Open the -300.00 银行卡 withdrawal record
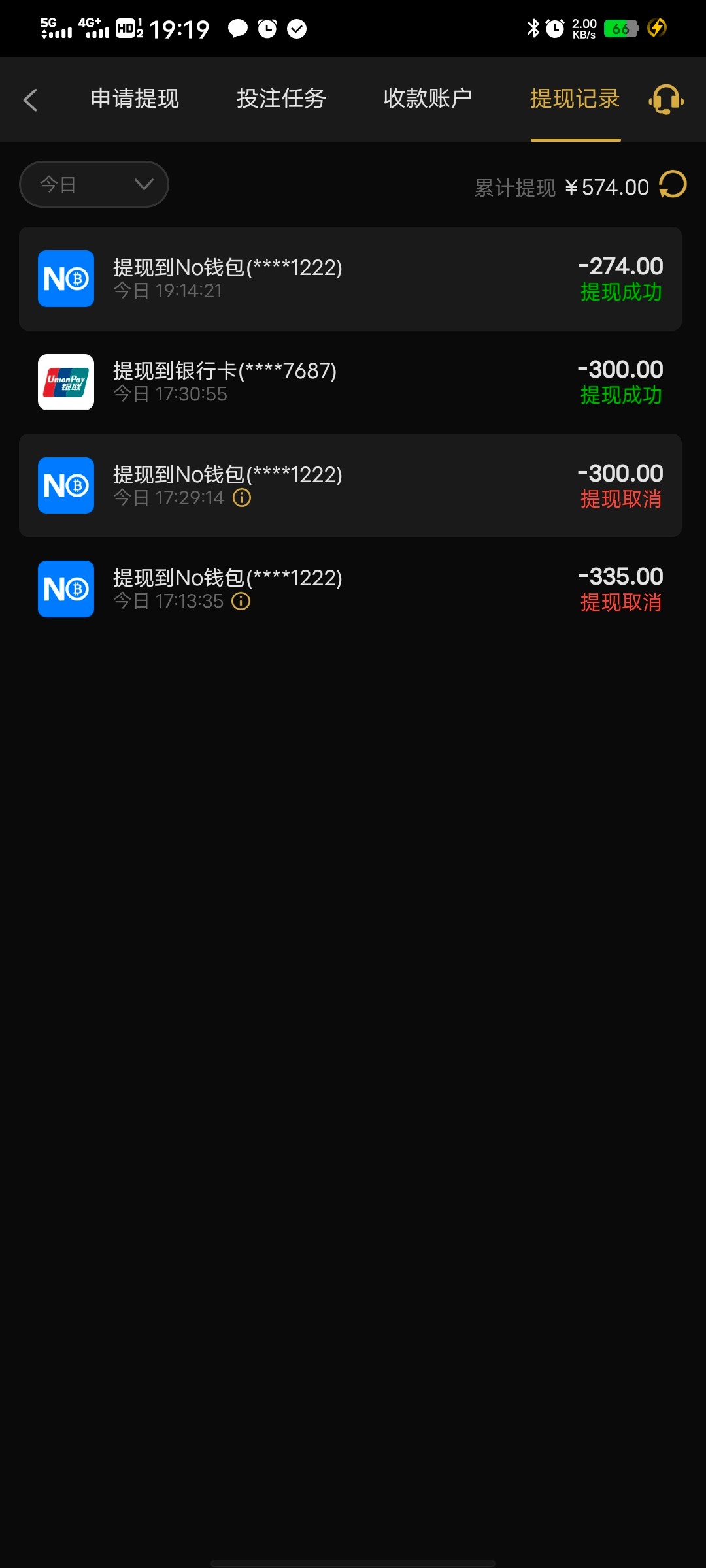This screenshot has width=706, height=1568. tap(350, 382)
